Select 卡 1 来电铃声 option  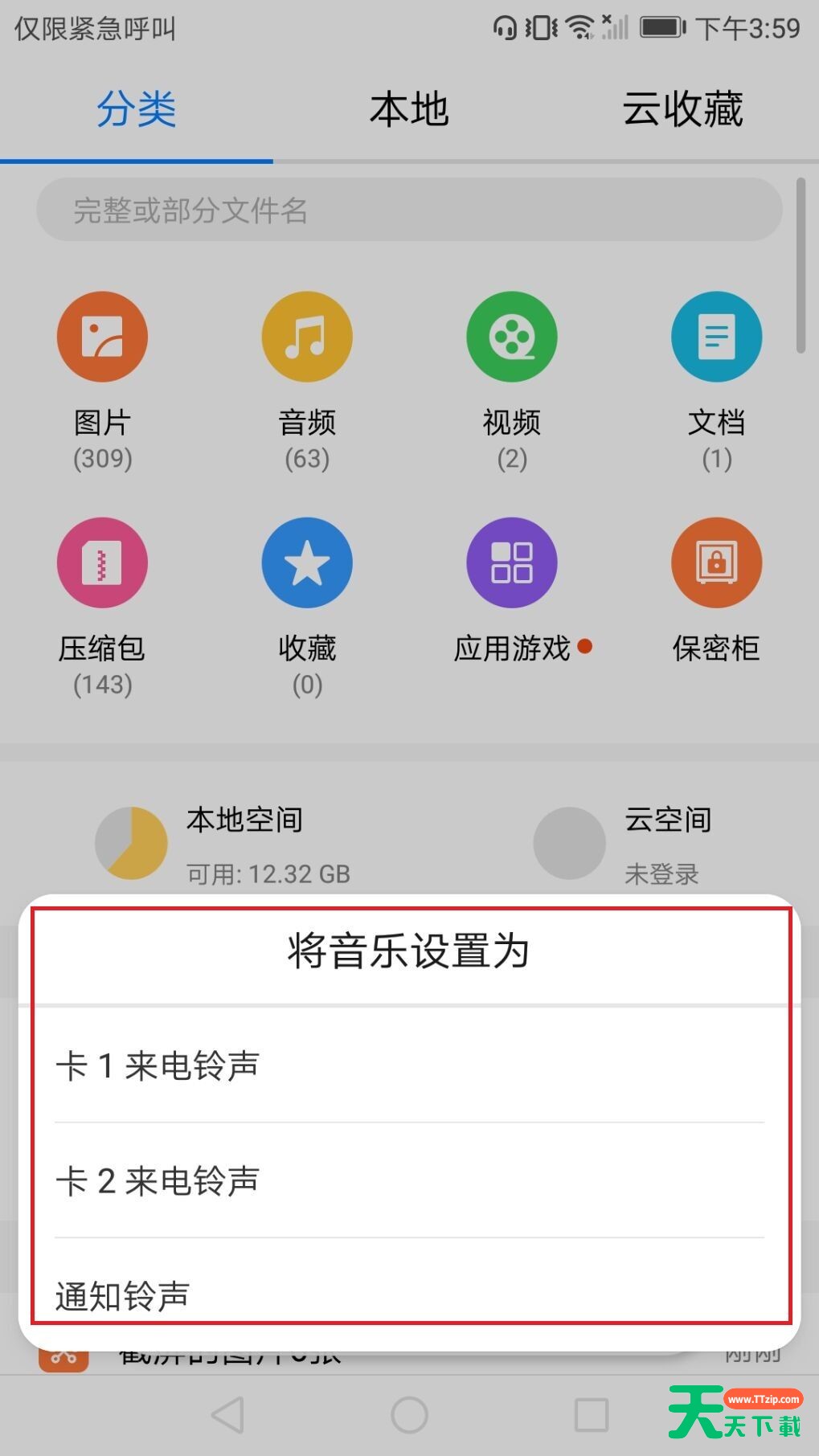[409, 1065]
